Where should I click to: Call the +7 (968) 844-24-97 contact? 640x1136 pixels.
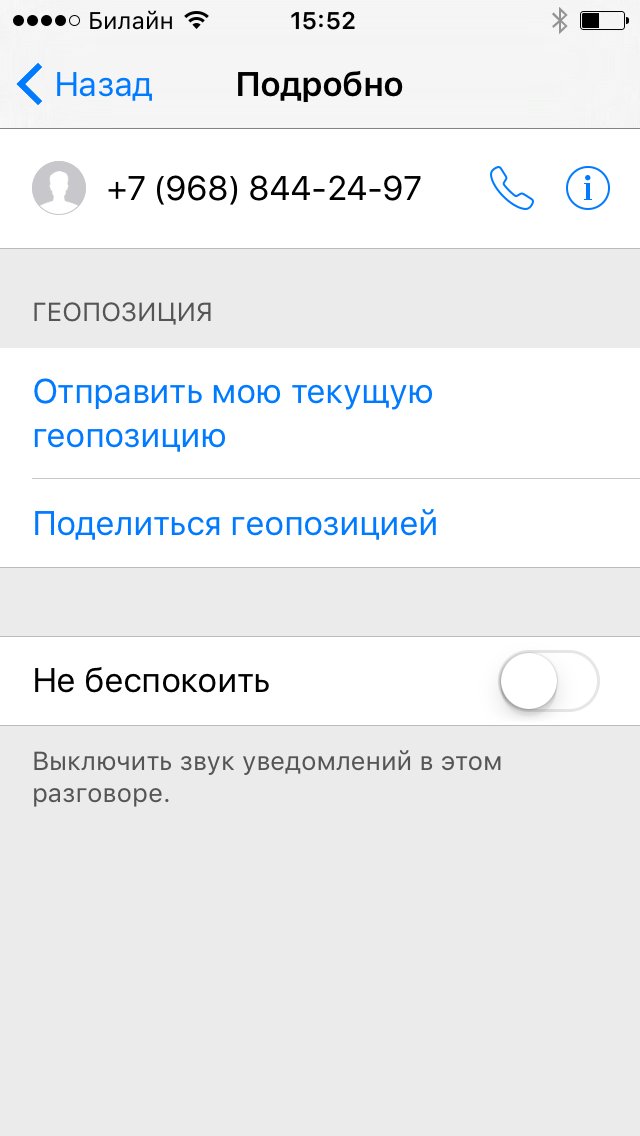click(511, 188)
